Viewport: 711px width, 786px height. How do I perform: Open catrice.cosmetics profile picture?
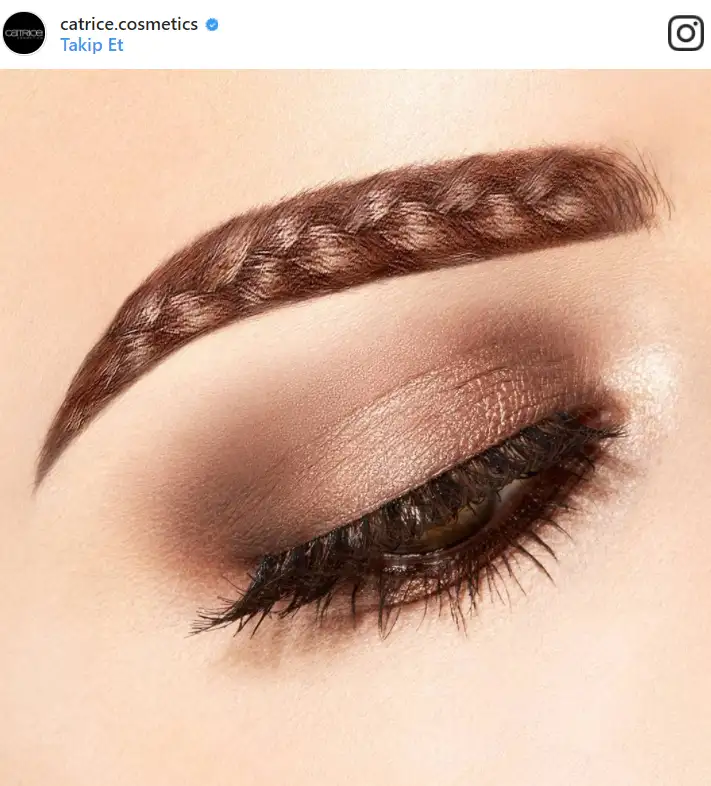click(25, 33)
